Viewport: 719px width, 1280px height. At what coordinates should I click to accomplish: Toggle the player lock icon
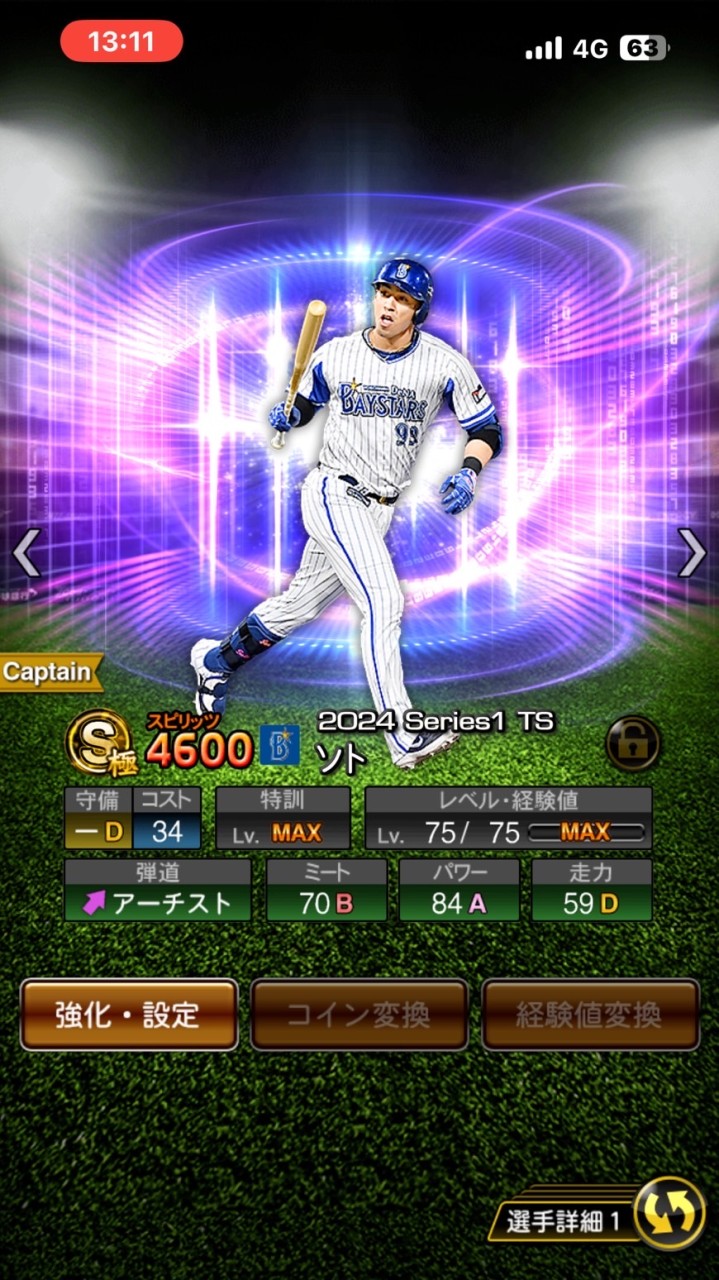tap(633, 744)
